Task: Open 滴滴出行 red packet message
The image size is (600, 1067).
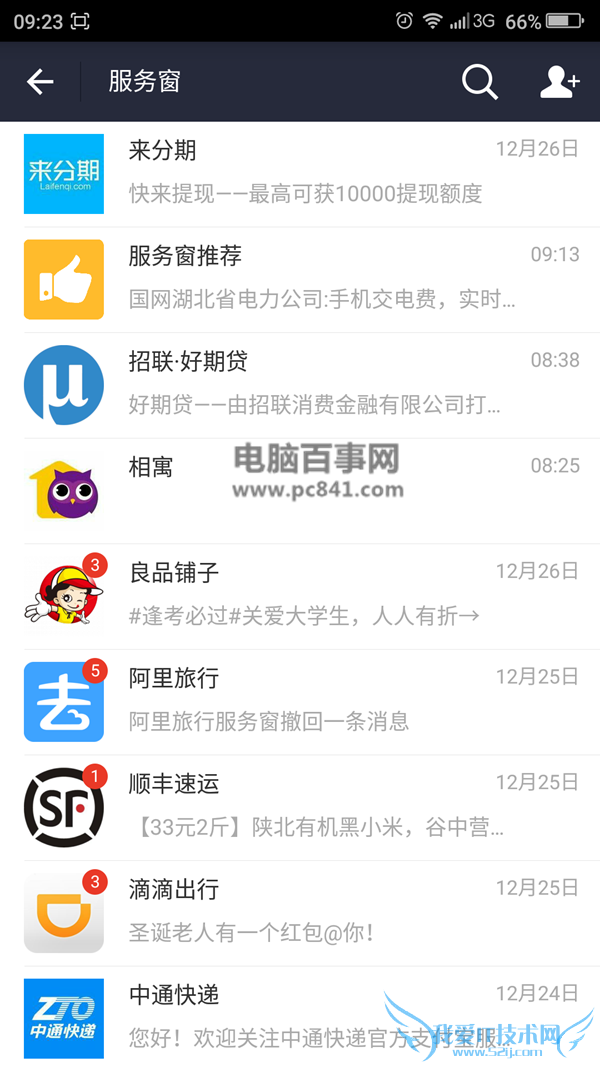Action: 300,913
